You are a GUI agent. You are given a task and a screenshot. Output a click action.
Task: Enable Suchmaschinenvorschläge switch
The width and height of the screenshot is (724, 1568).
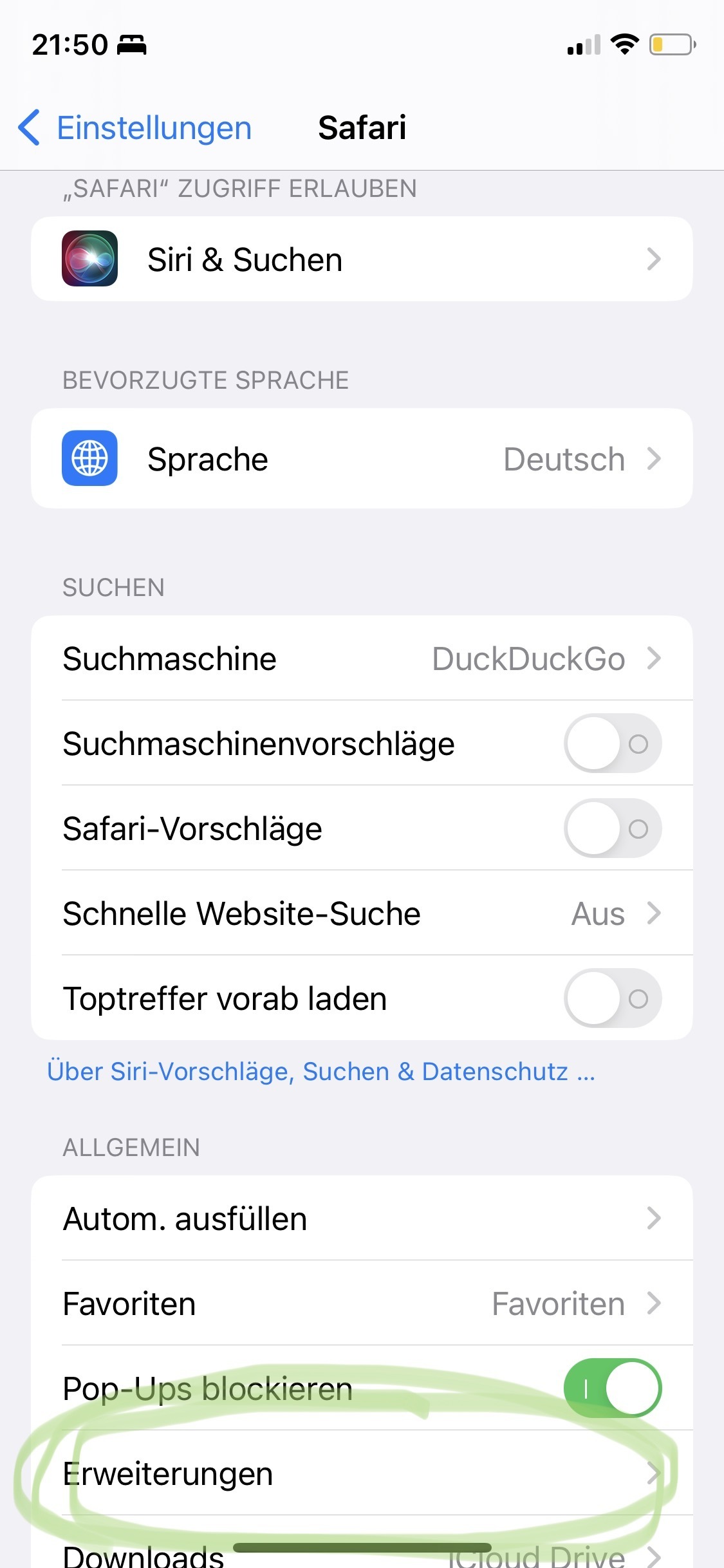coord(612,743)
